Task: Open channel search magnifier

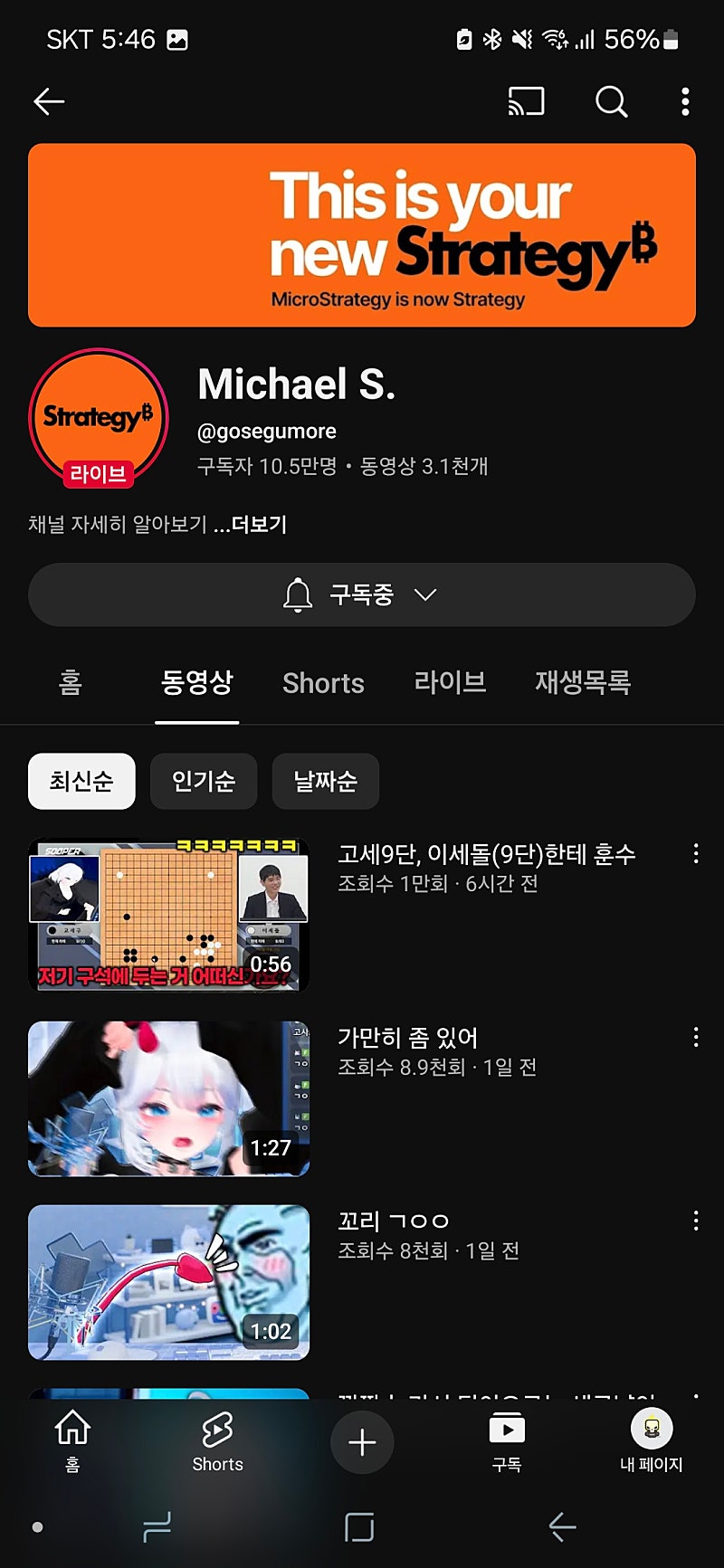Action: (611, 101)
